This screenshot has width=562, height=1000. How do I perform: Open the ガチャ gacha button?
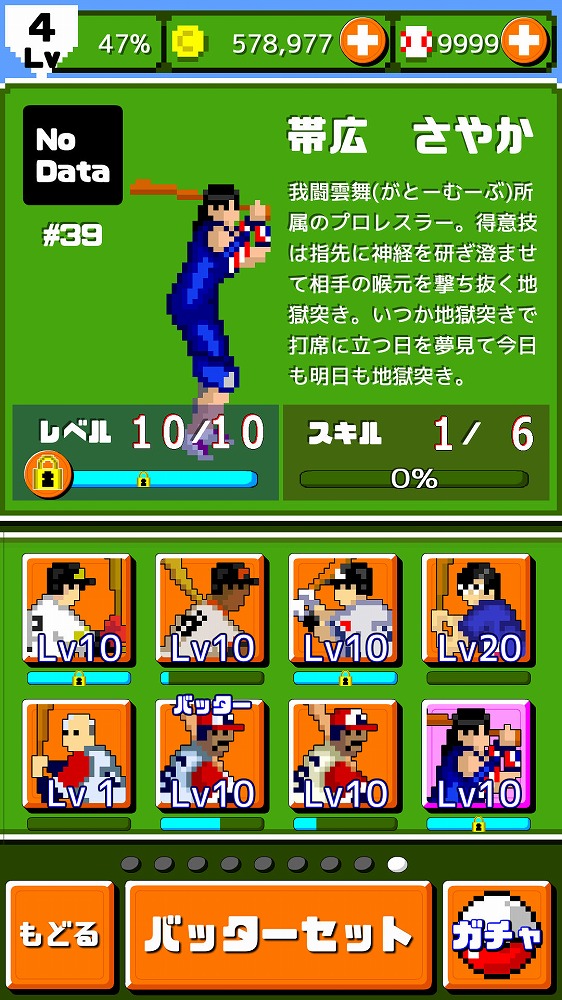497,935
